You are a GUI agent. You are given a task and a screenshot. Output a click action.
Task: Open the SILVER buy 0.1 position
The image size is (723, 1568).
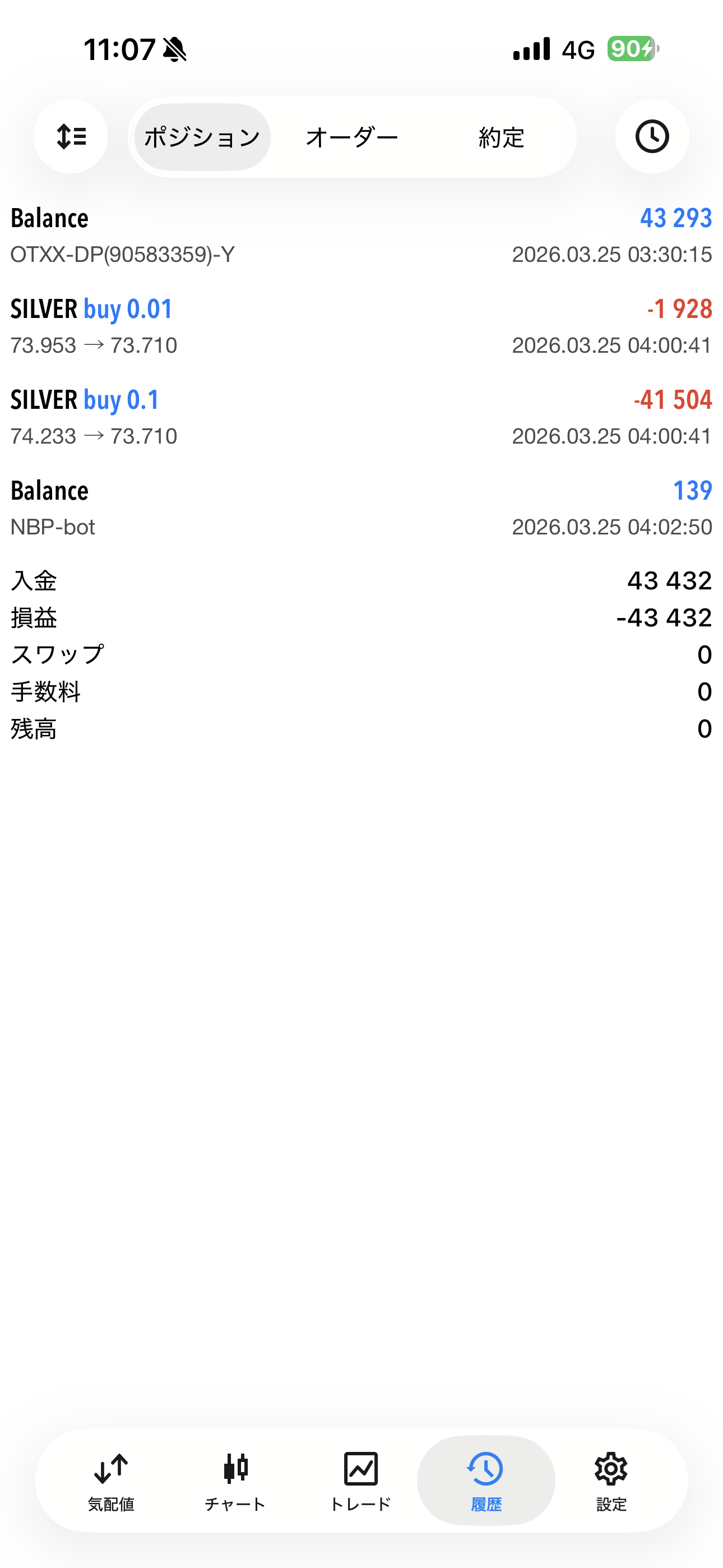point(361,417)
